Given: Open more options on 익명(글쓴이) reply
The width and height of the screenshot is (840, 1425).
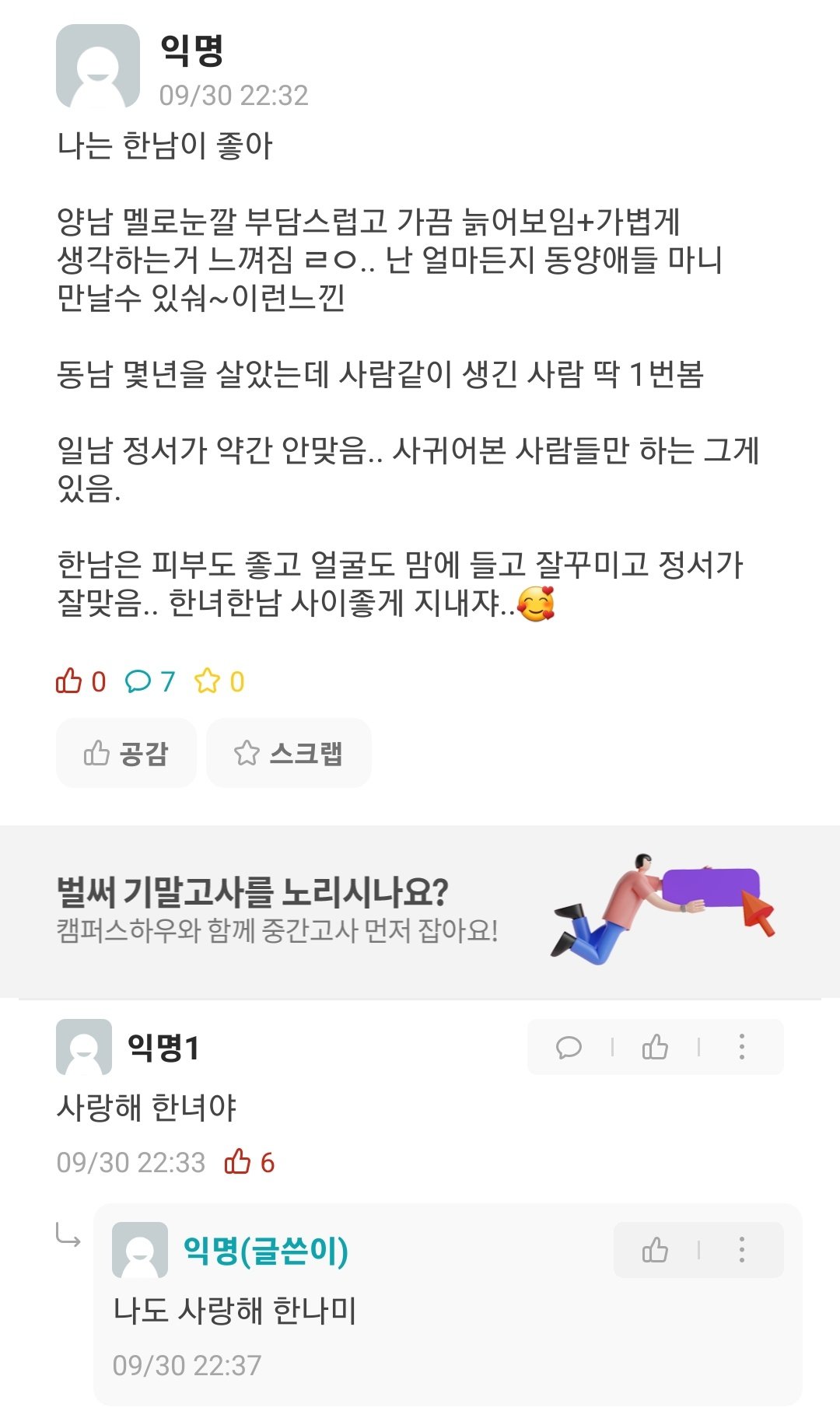Looking at the screenshot, I should [x=741, y=1250].
